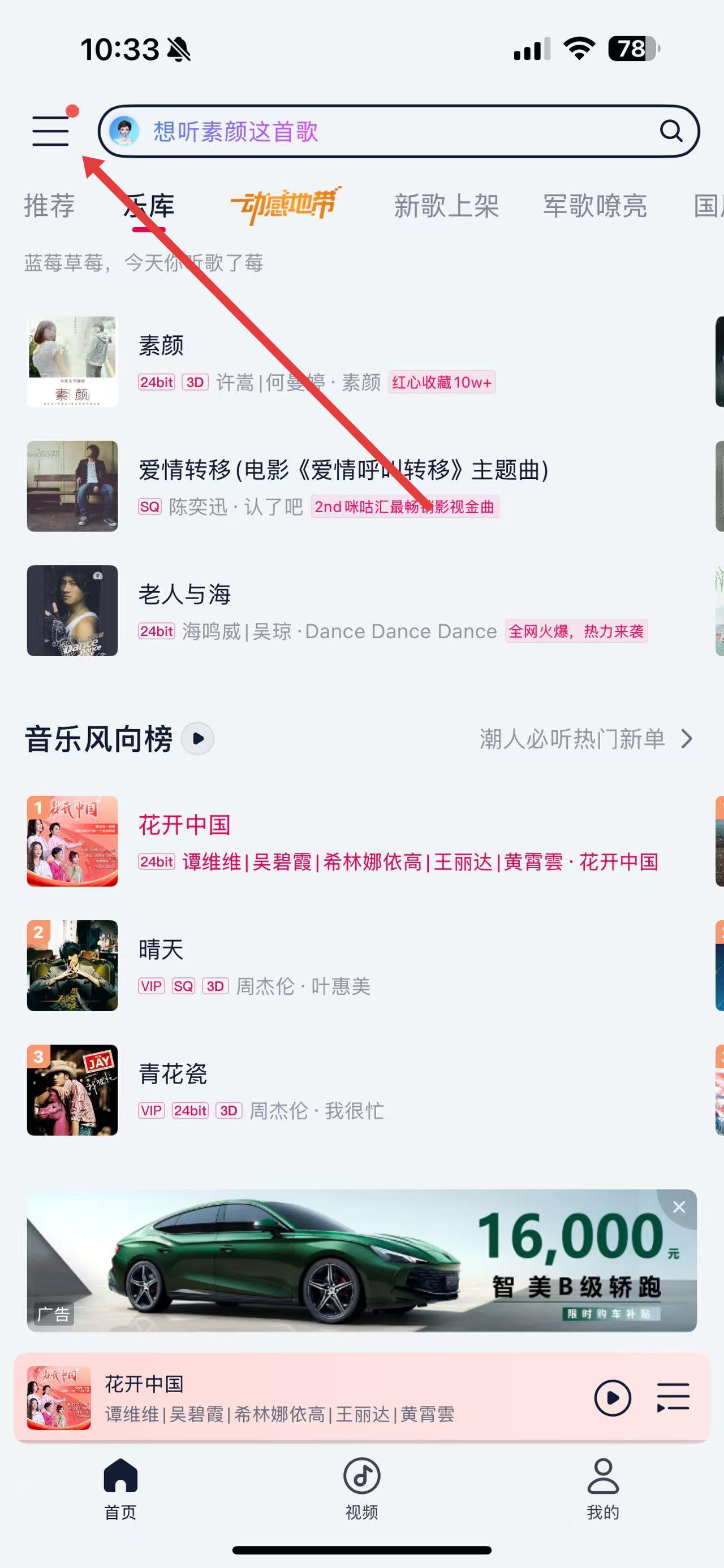The width and height of the screenshot is (724, 1568).
Task: Play all of the 音乐风向榜 chart
Action: (x=198, y=738)
